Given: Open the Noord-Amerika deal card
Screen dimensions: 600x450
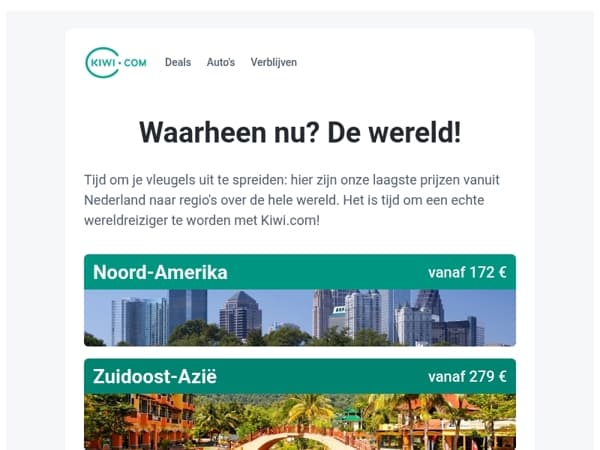Looking at the screenshot, I should tap(300, 300).
